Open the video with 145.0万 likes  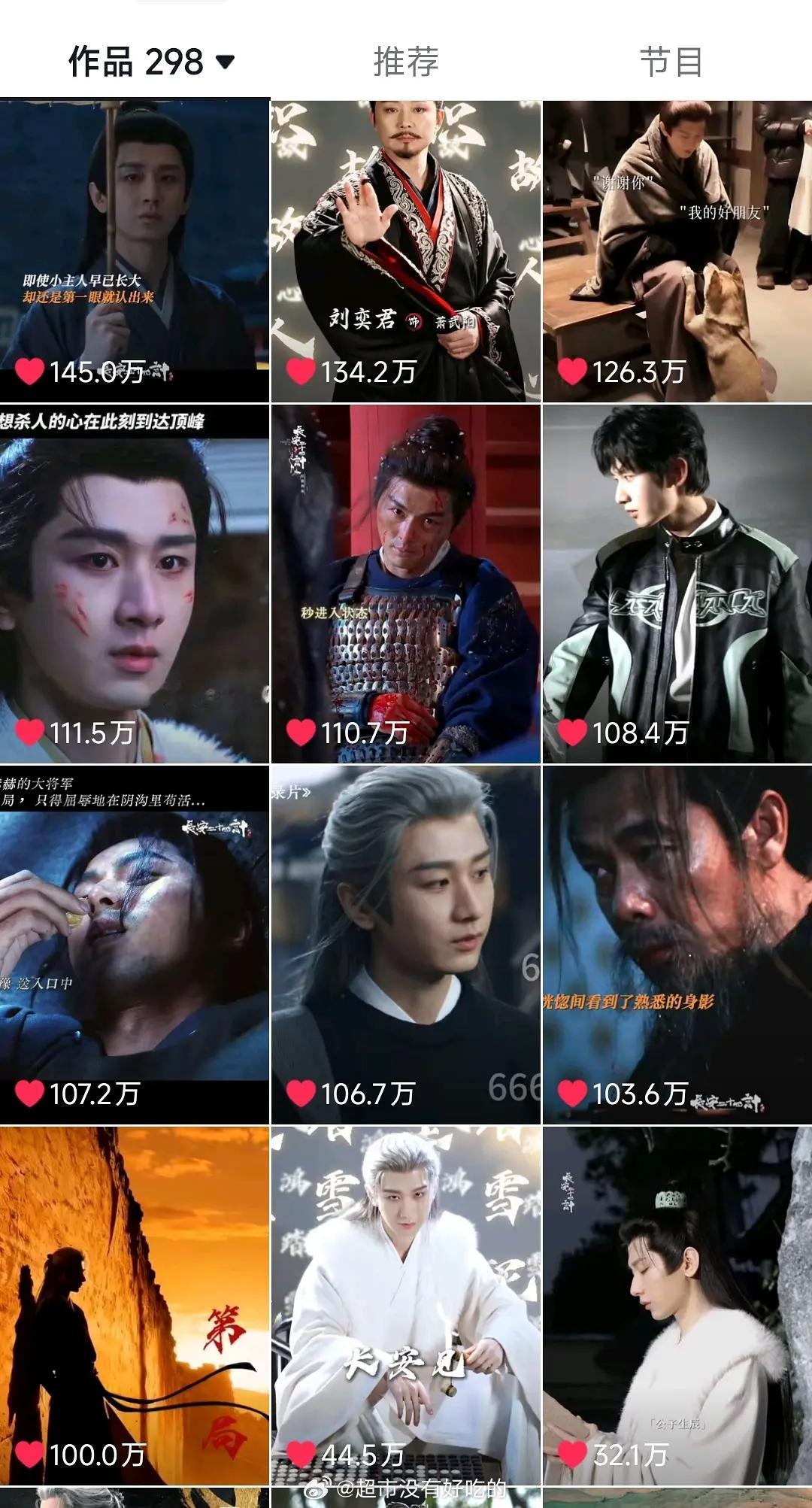tap(135, 250)
